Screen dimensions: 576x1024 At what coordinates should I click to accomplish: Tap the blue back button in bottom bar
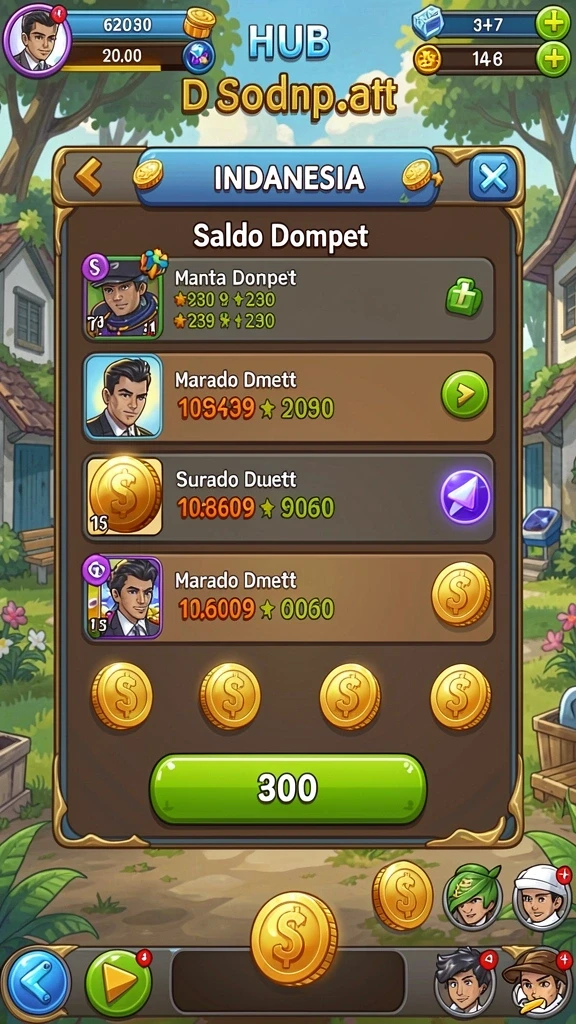click(38, 982)
